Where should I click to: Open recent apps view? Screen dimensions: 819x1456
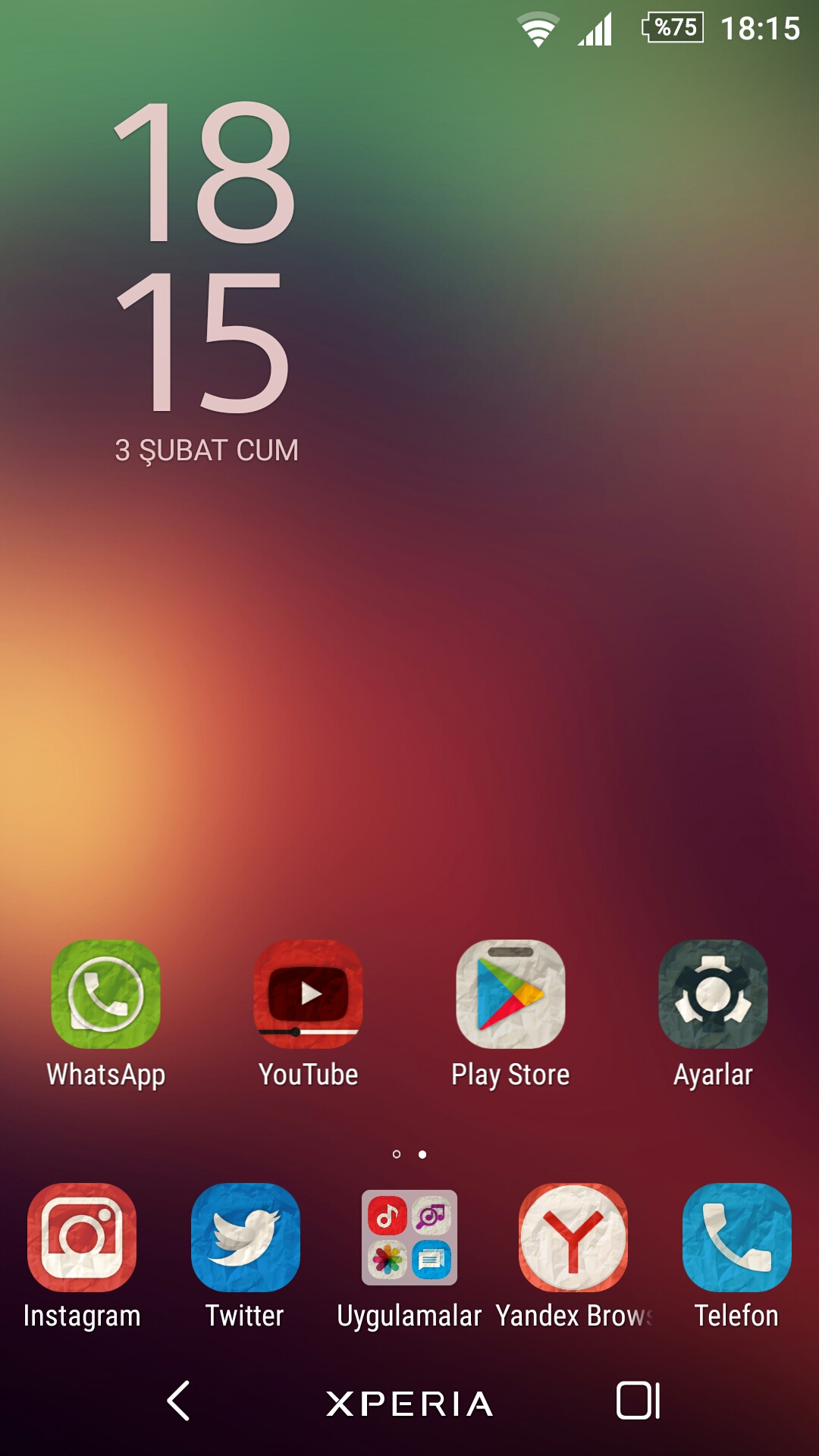tap(639, 1401)
